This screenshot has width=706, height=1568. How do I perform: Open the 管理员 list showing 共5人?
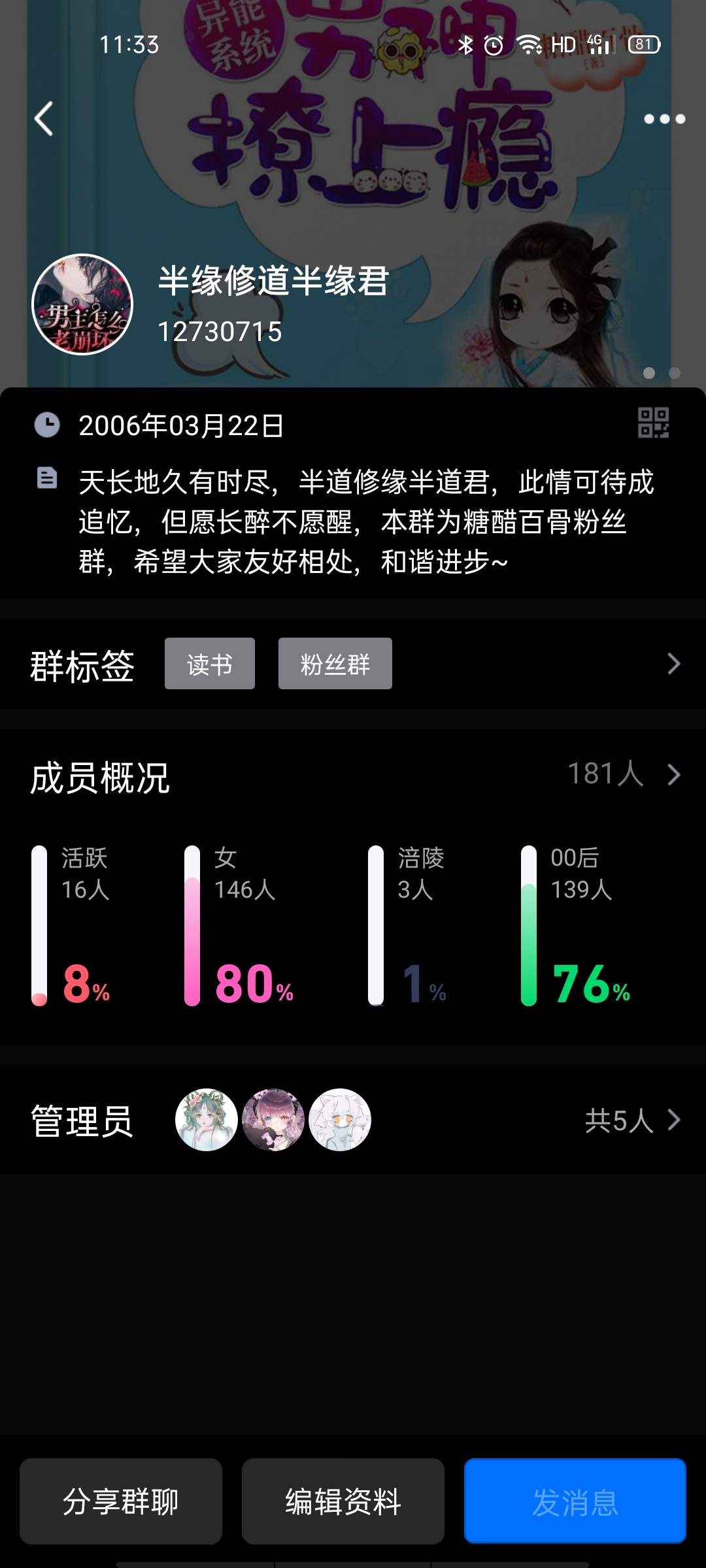(631, 1120)
